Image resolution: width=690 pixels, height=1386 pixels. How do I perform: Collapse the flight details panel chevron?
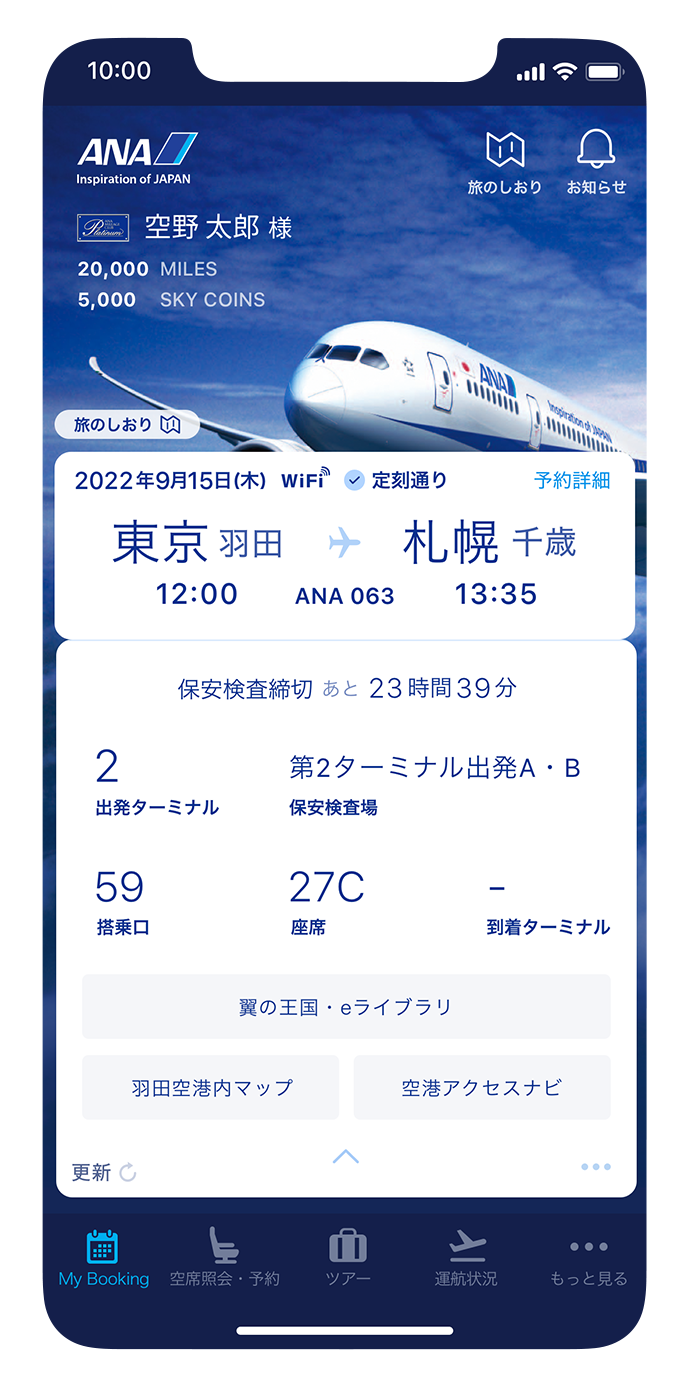coord(345,1157)
